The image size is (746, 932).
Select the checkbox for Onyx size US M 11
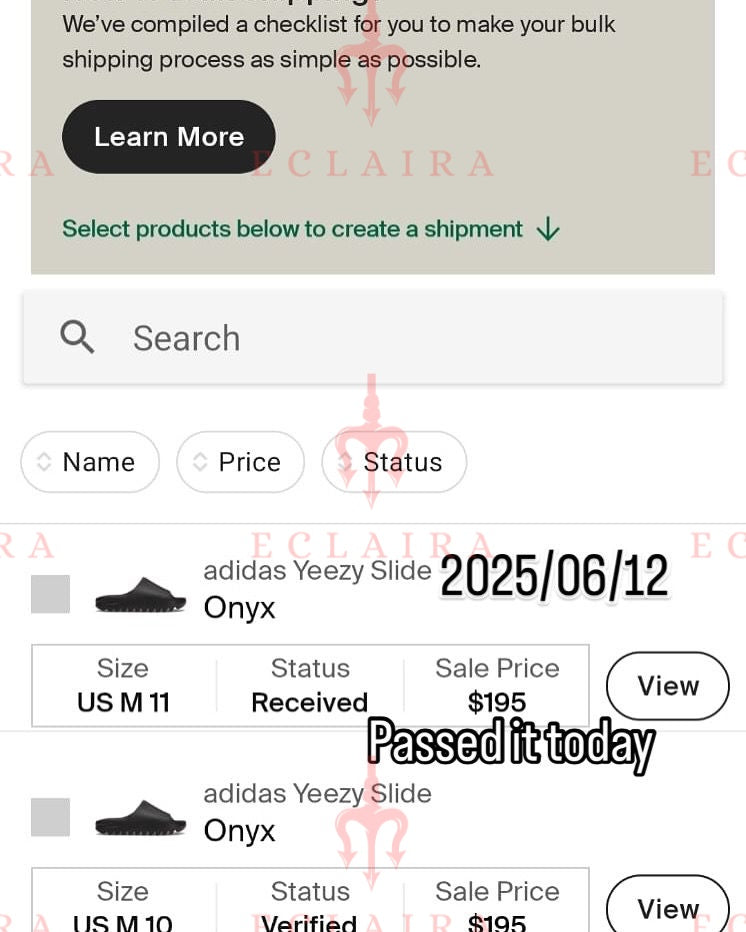(51, 594)
